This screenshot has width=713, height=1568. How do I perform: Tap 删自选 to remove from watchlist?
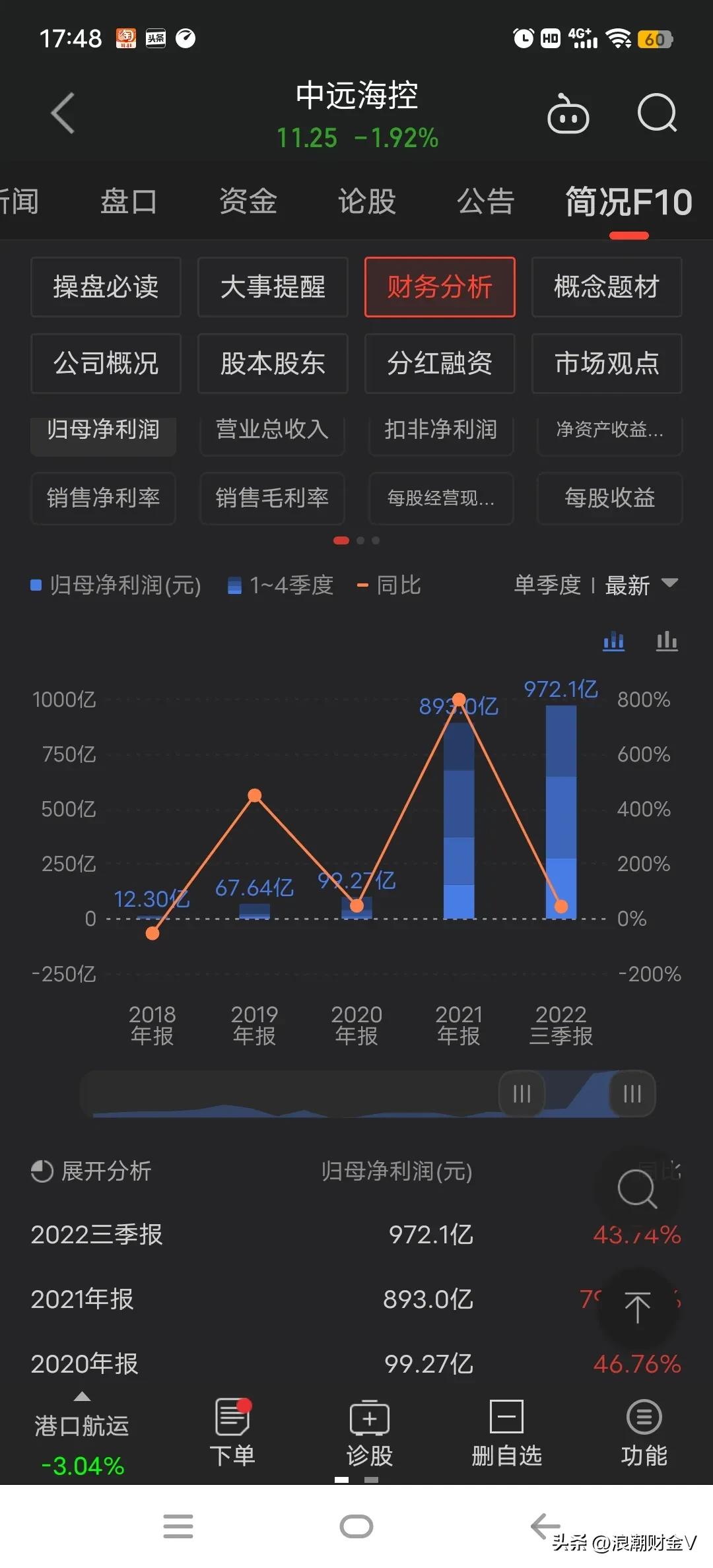pyautogui.click(x=505, y=1435)
